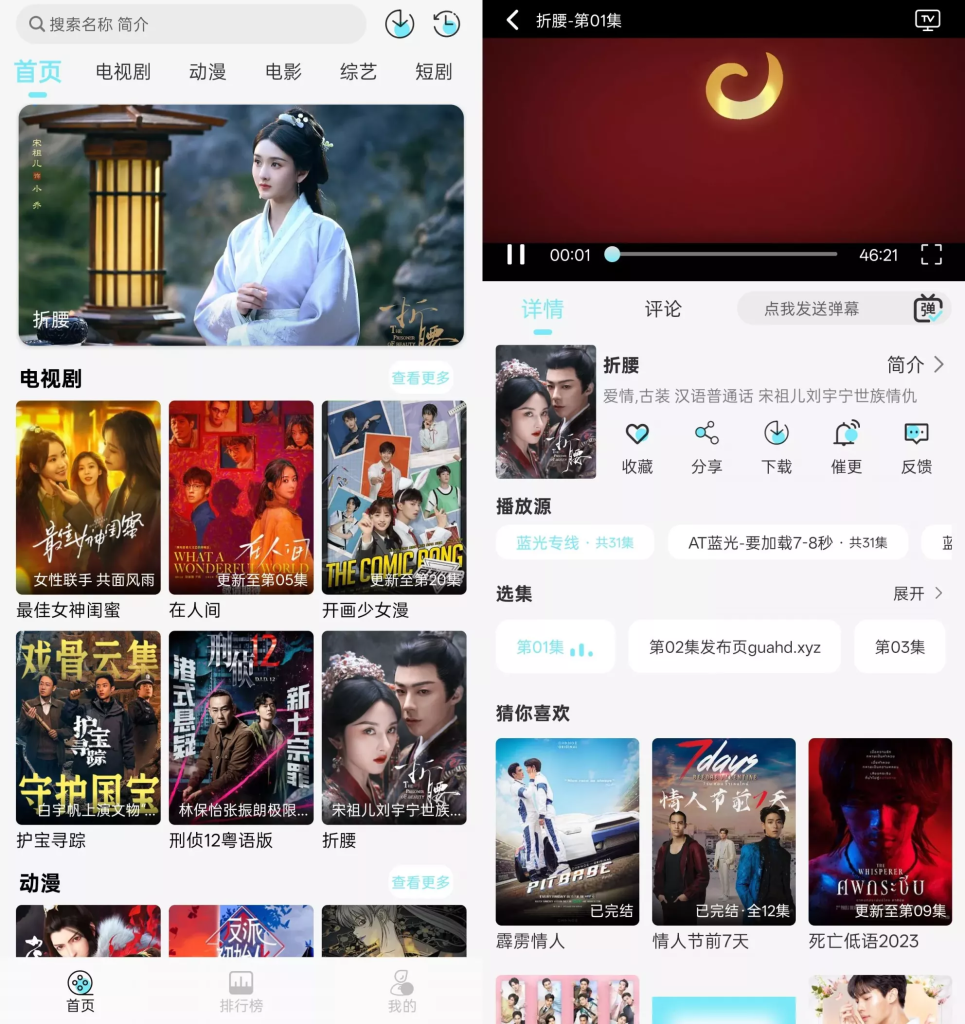965x1024 pixels.
Task: Tap the 下载 download icon under 折腰
Action: pos(776,434)
